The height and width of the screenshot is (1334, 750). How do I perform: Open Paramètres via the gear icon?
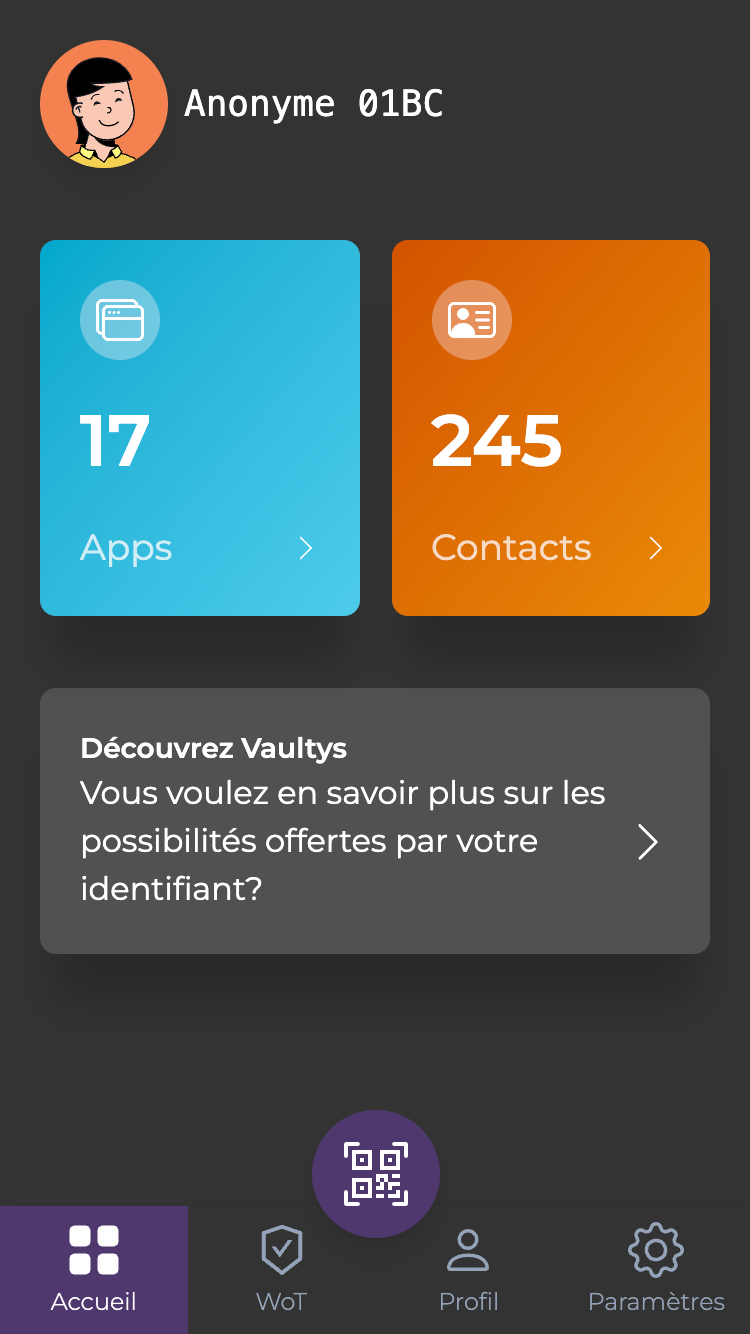[655, 1249]
